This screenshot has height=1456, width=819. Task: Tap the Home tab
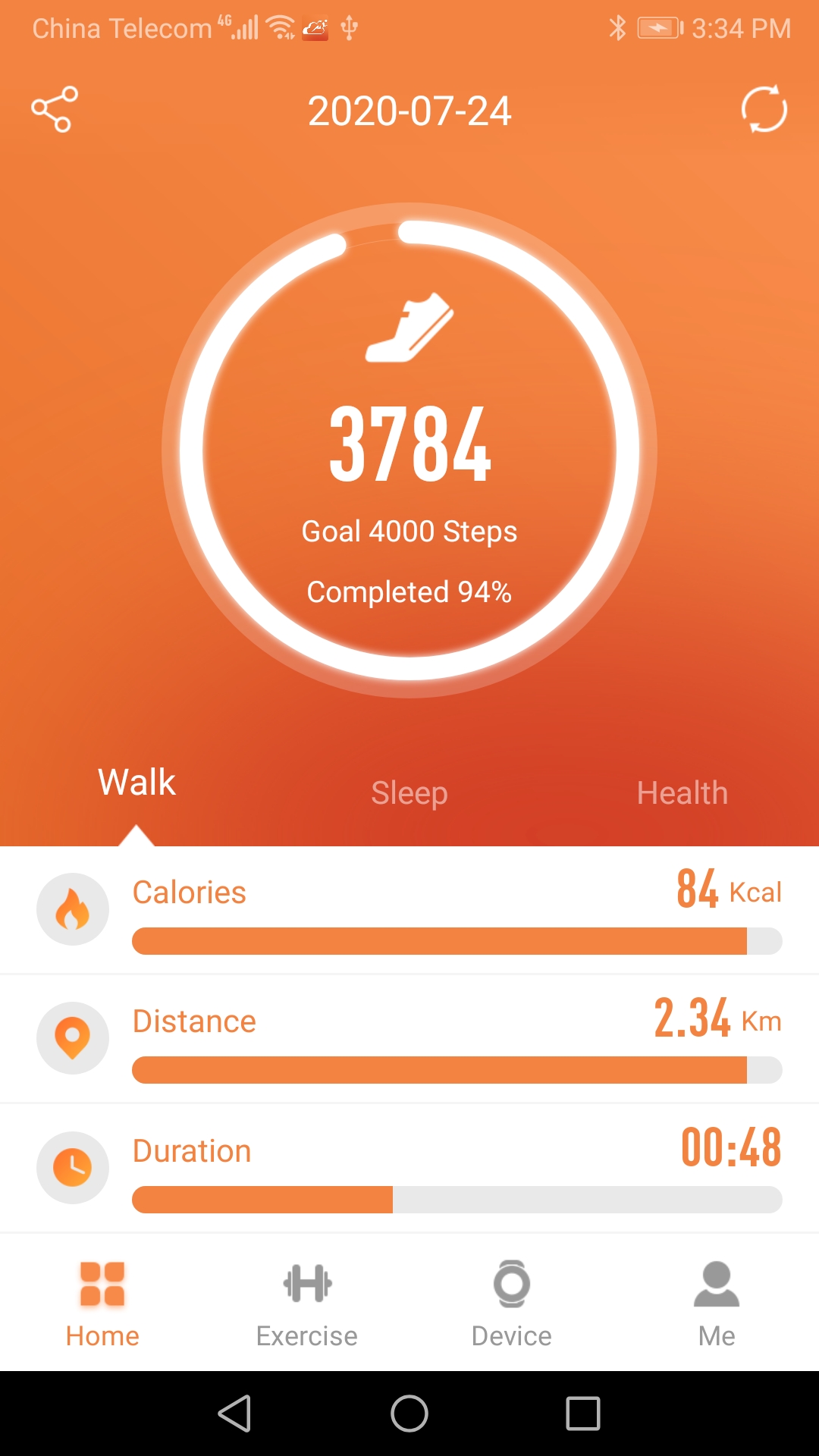[102, 1304]
